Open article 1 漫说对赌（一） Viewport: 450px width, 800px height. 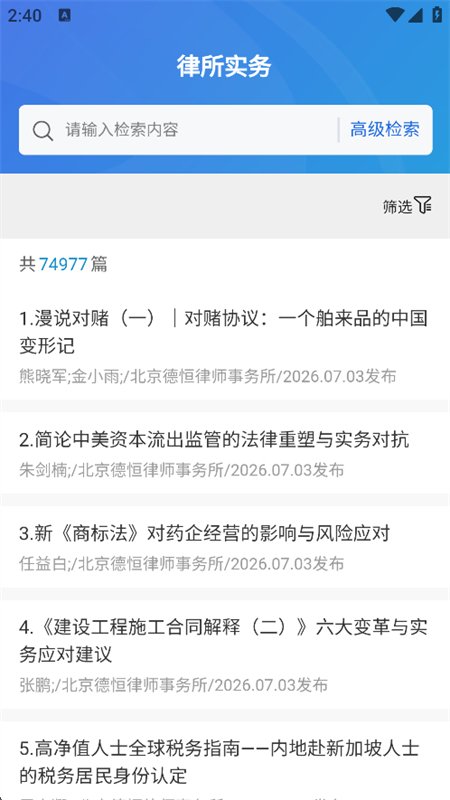coord(225,346)
